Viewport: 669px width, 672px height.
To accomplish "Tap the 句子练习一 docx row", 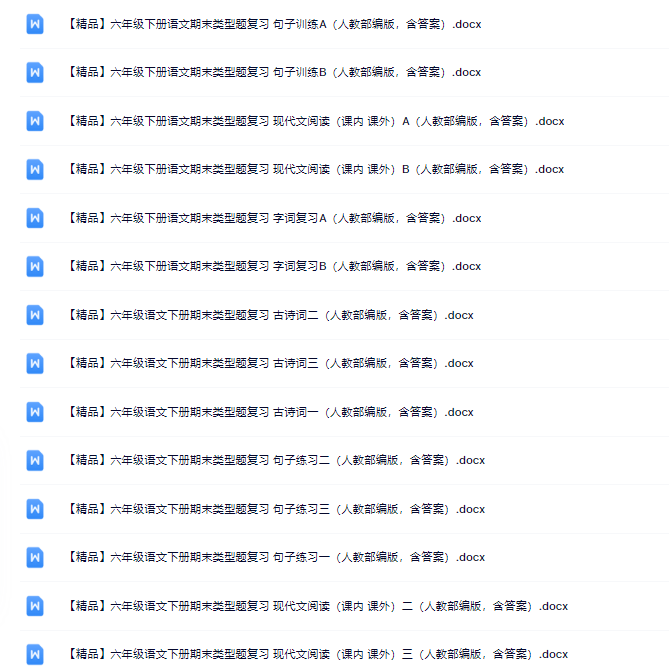I will point(276,557).
